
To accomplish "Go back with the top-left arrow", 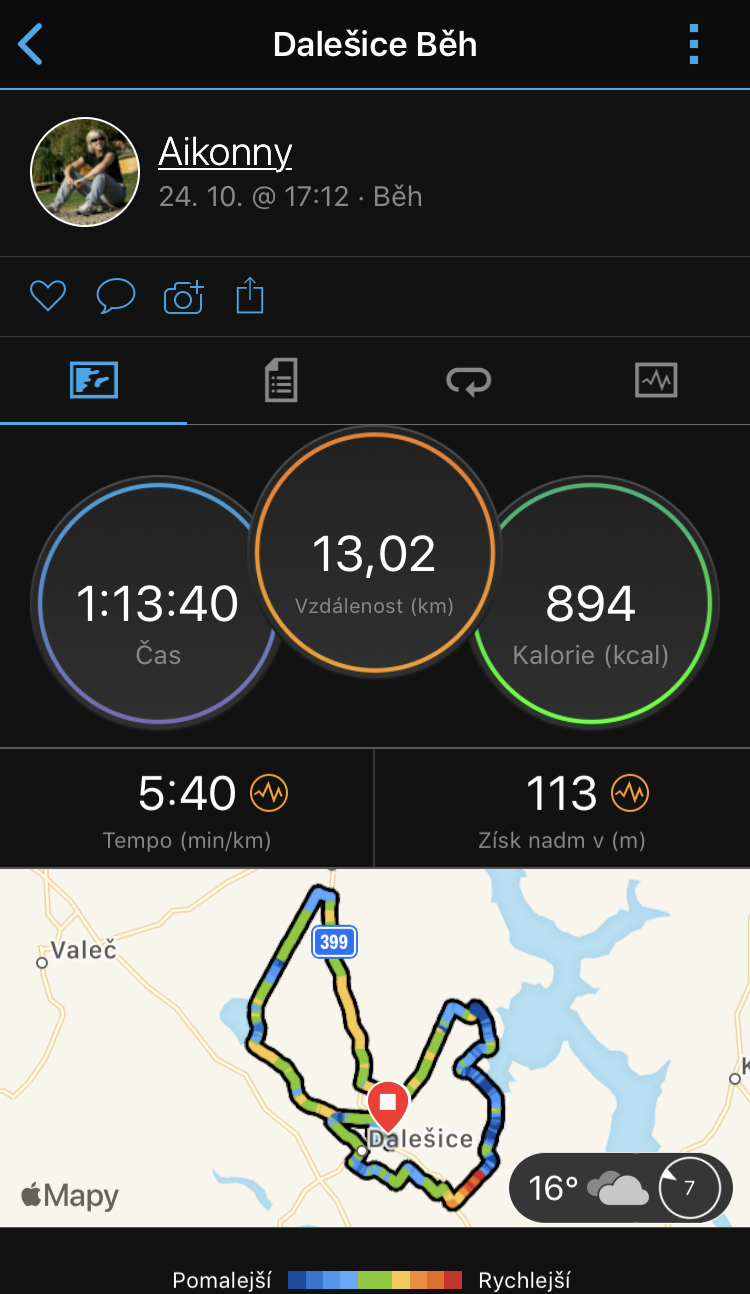I will (x=31, y=45).
